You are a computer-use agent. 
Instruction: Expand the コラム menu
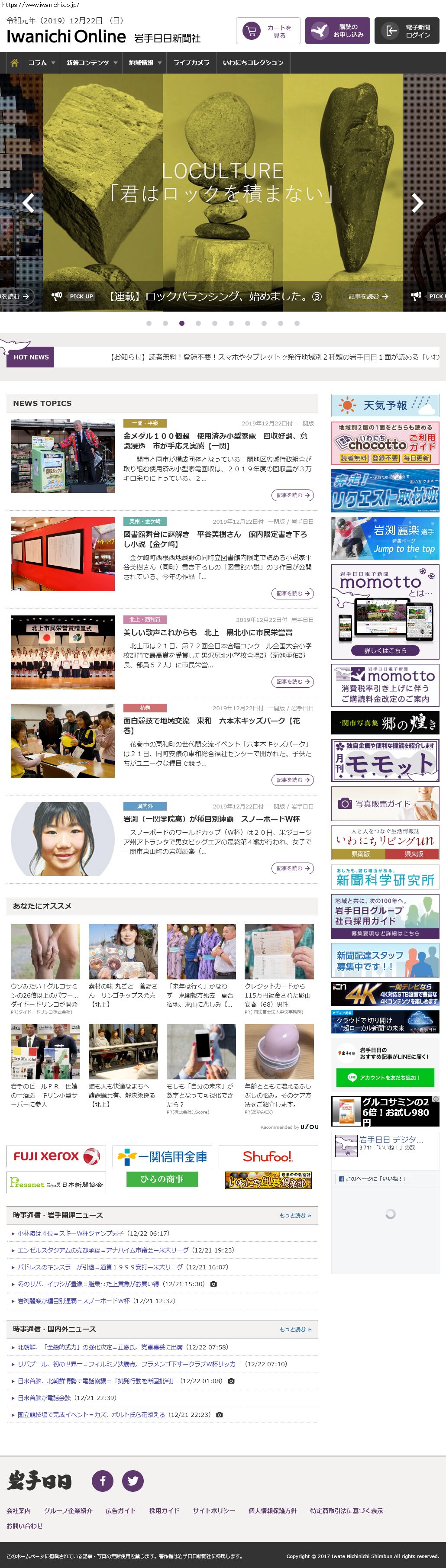pos(42,63)
